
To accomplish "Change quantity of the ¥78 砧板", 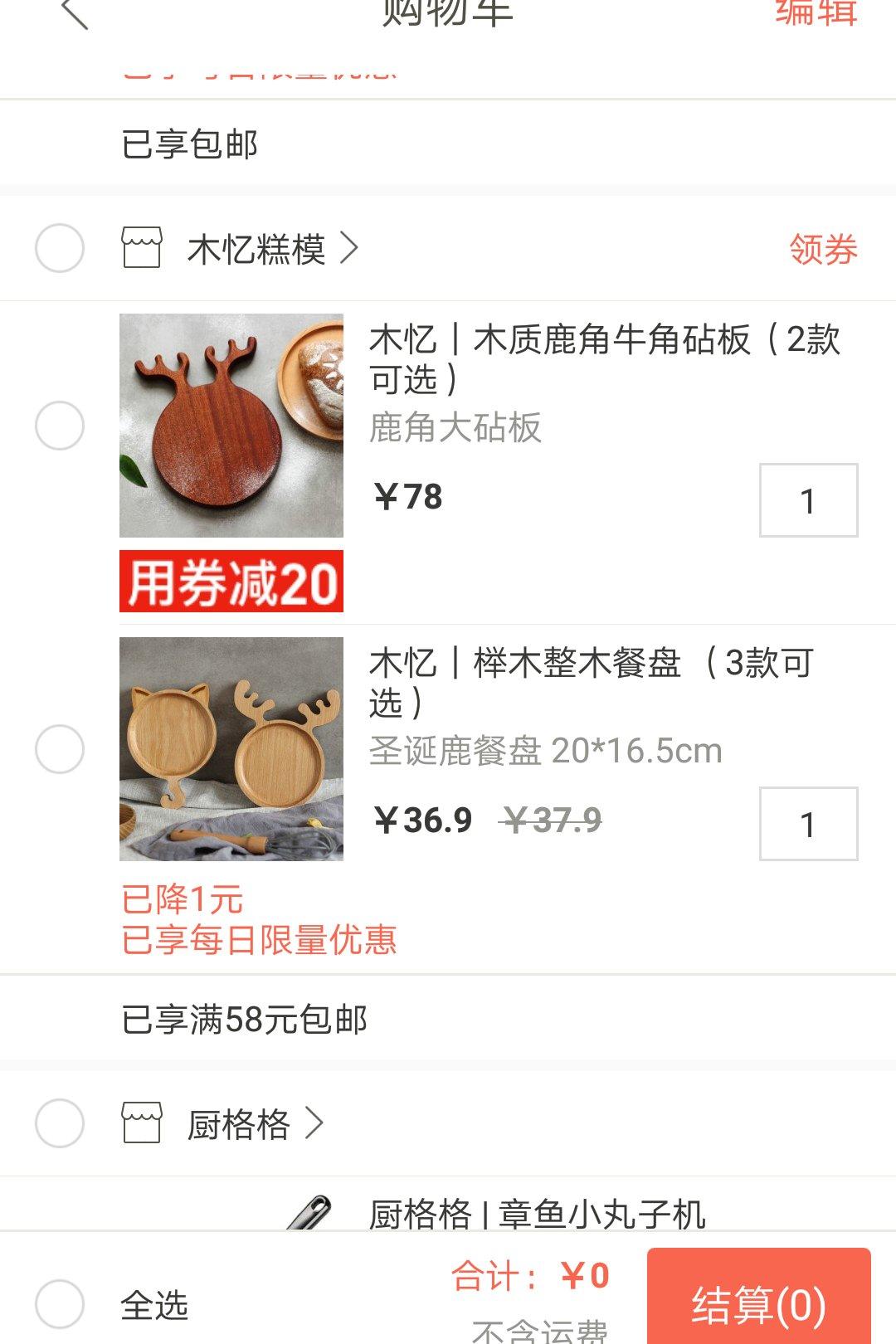I will [808, 500].
